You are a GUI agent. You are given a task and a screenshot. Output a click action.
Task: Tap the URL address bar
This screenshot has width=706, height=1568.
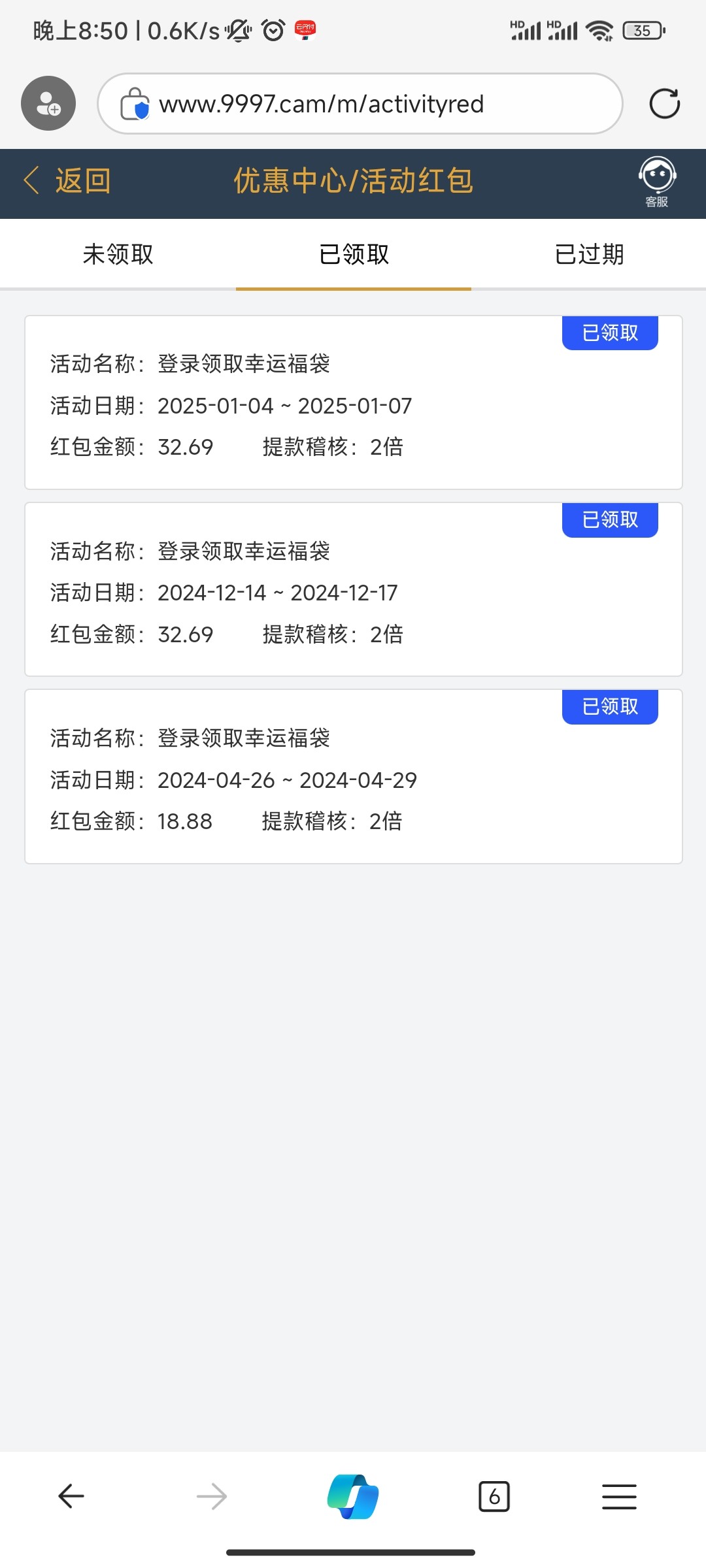(x=360, y=104)
